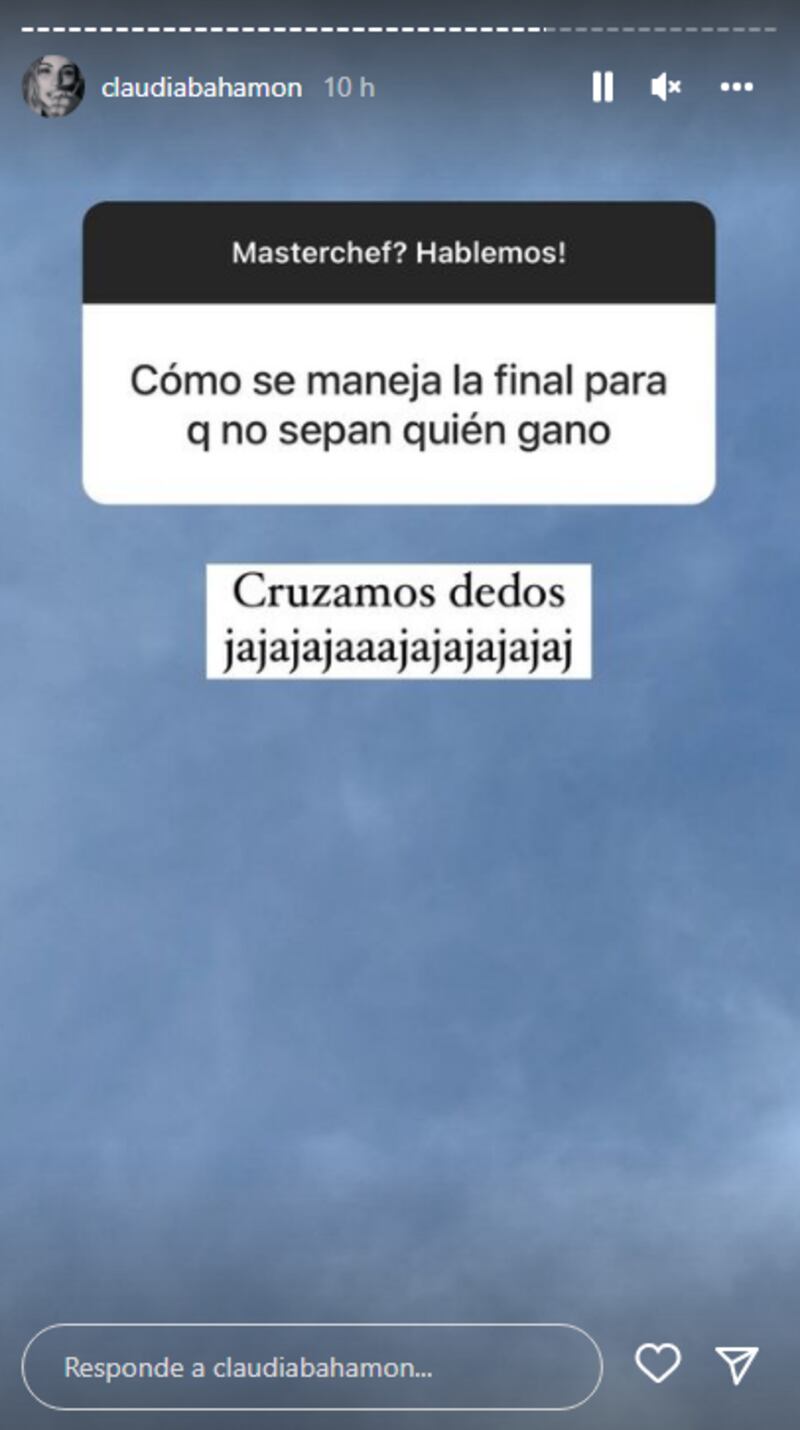Pause the story playback
800x1430 pixels.
pyautogui.click(x=602, y=88)
